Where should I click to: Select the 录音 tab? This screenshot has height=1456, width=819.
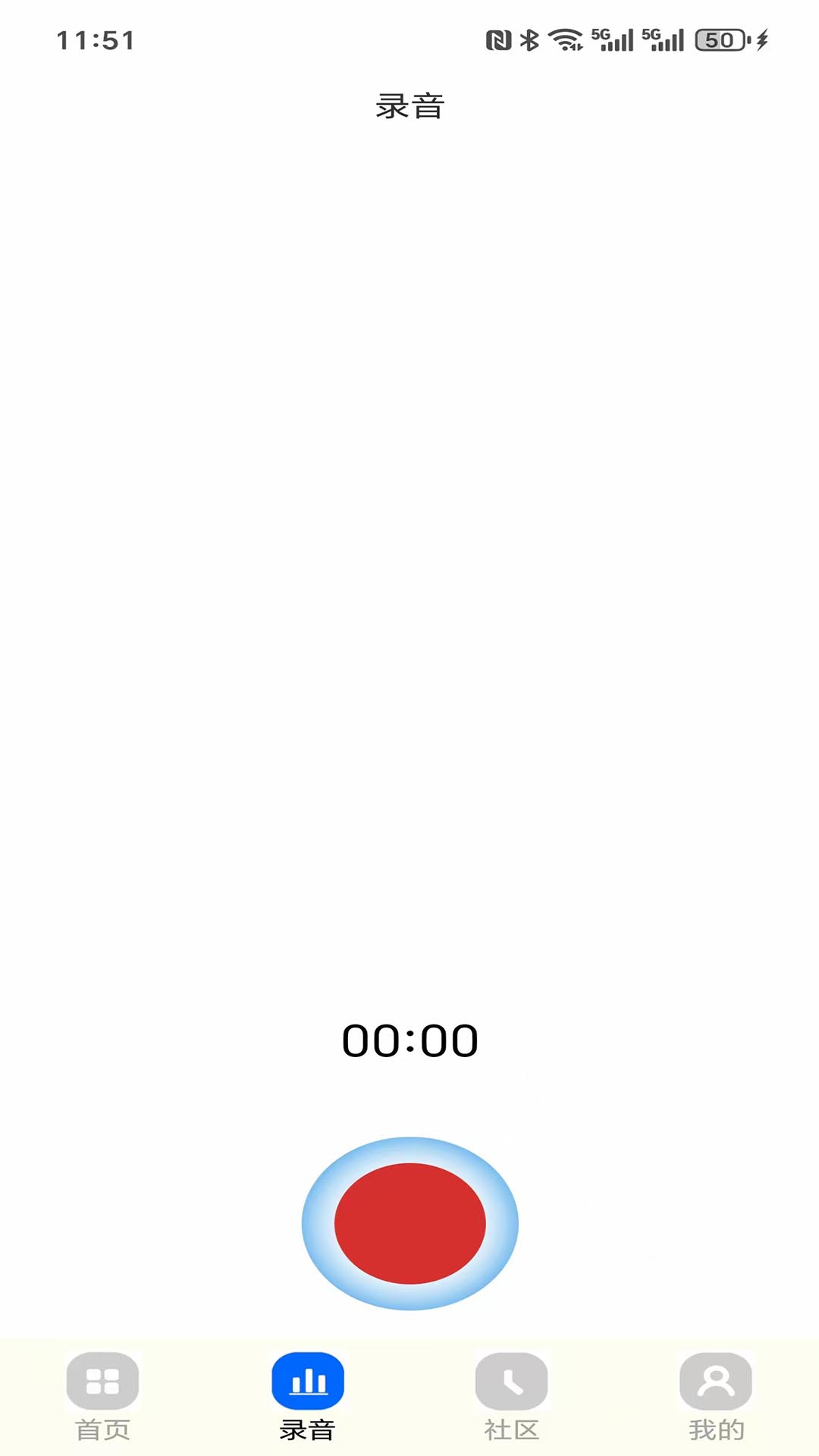tap(307, 1396)
